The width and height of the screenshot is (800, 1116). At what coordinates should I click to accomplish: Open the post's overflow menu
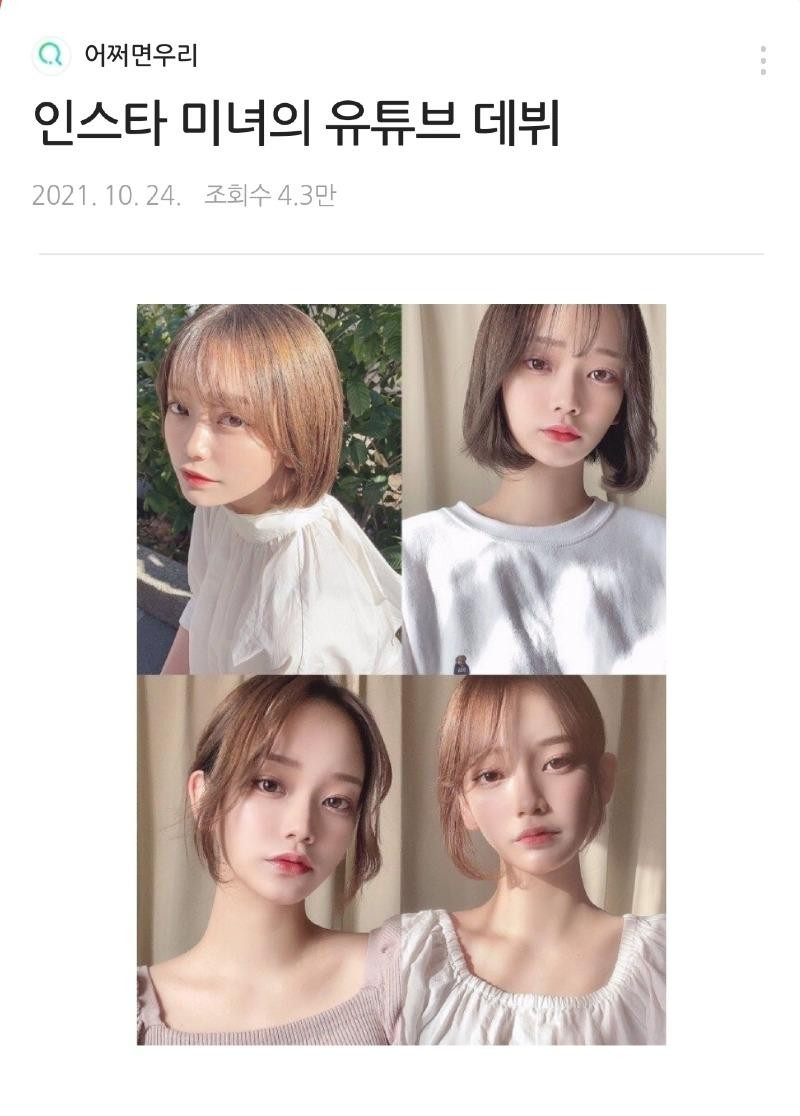(763, 60)
